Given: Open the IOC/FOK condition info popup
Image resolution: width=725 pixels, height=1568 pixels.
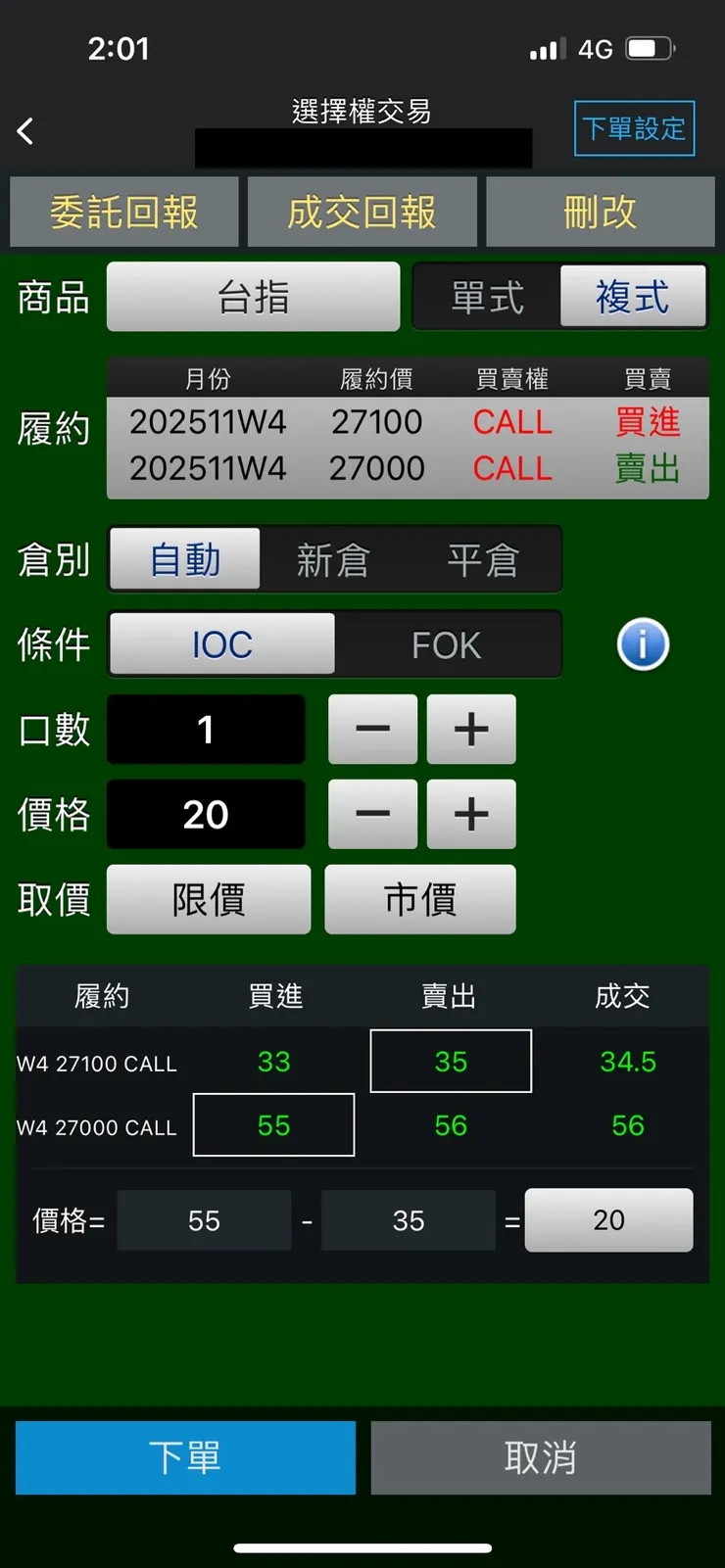Looking at the screenshot, I should tap(643, 643).
